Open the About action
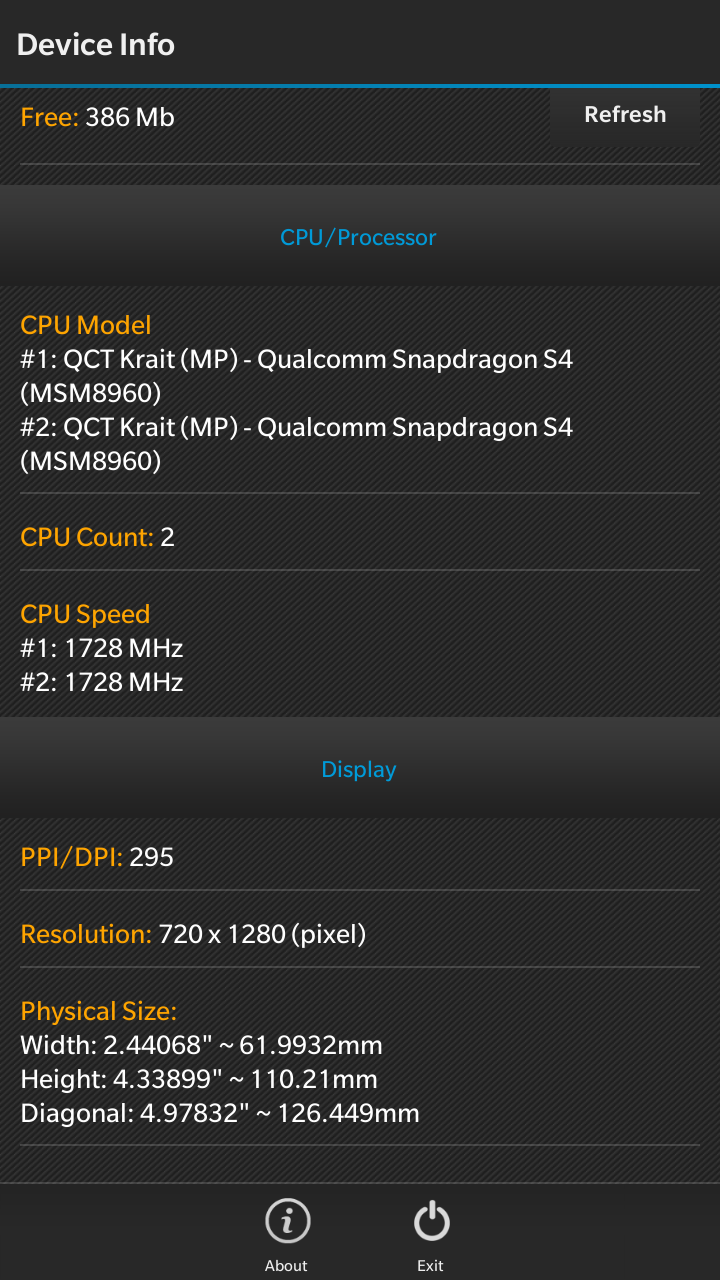The height and width of the screenshot is (1280, 720). coord(286,1235)
